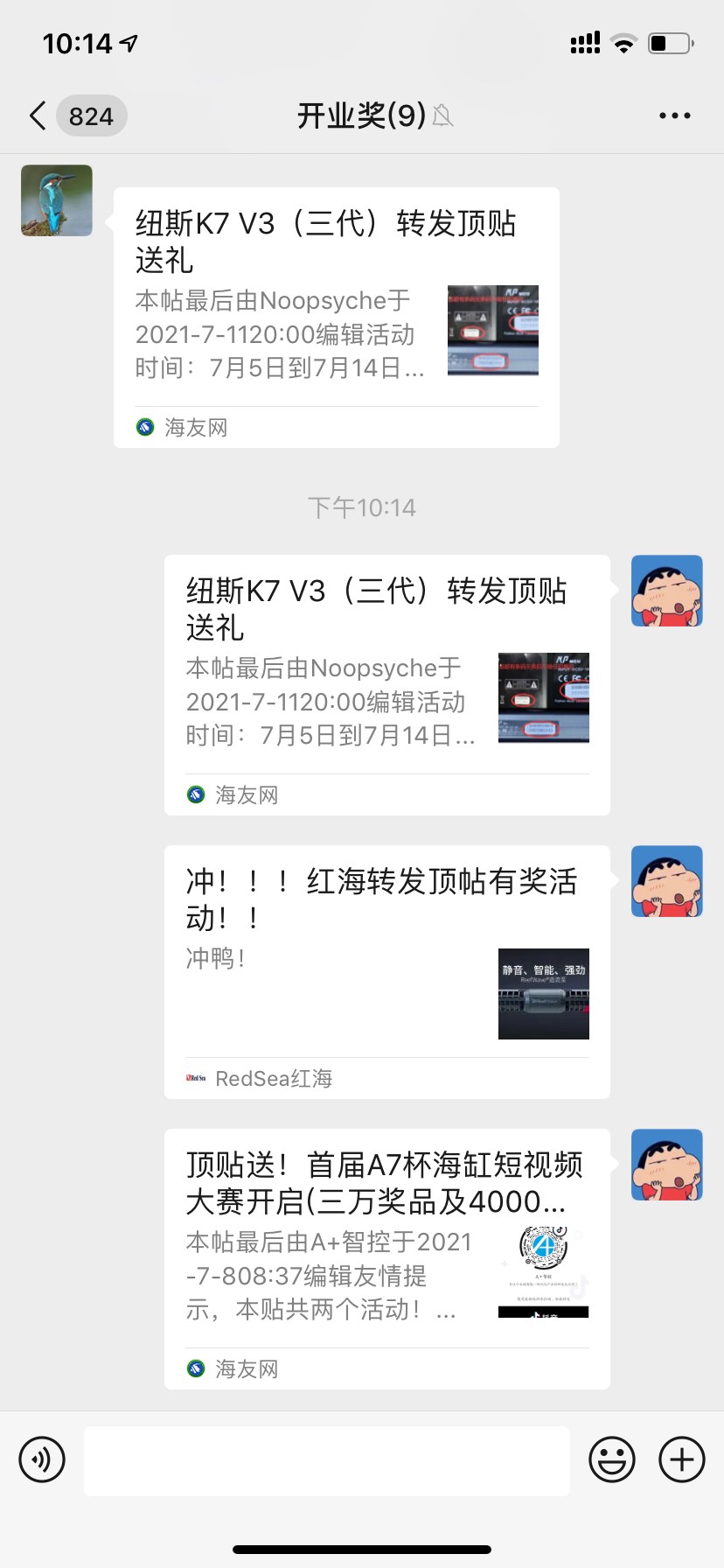Switch to voice message input
The height and width of the screenshot is (1568, 724).
tap(42, 1459)
